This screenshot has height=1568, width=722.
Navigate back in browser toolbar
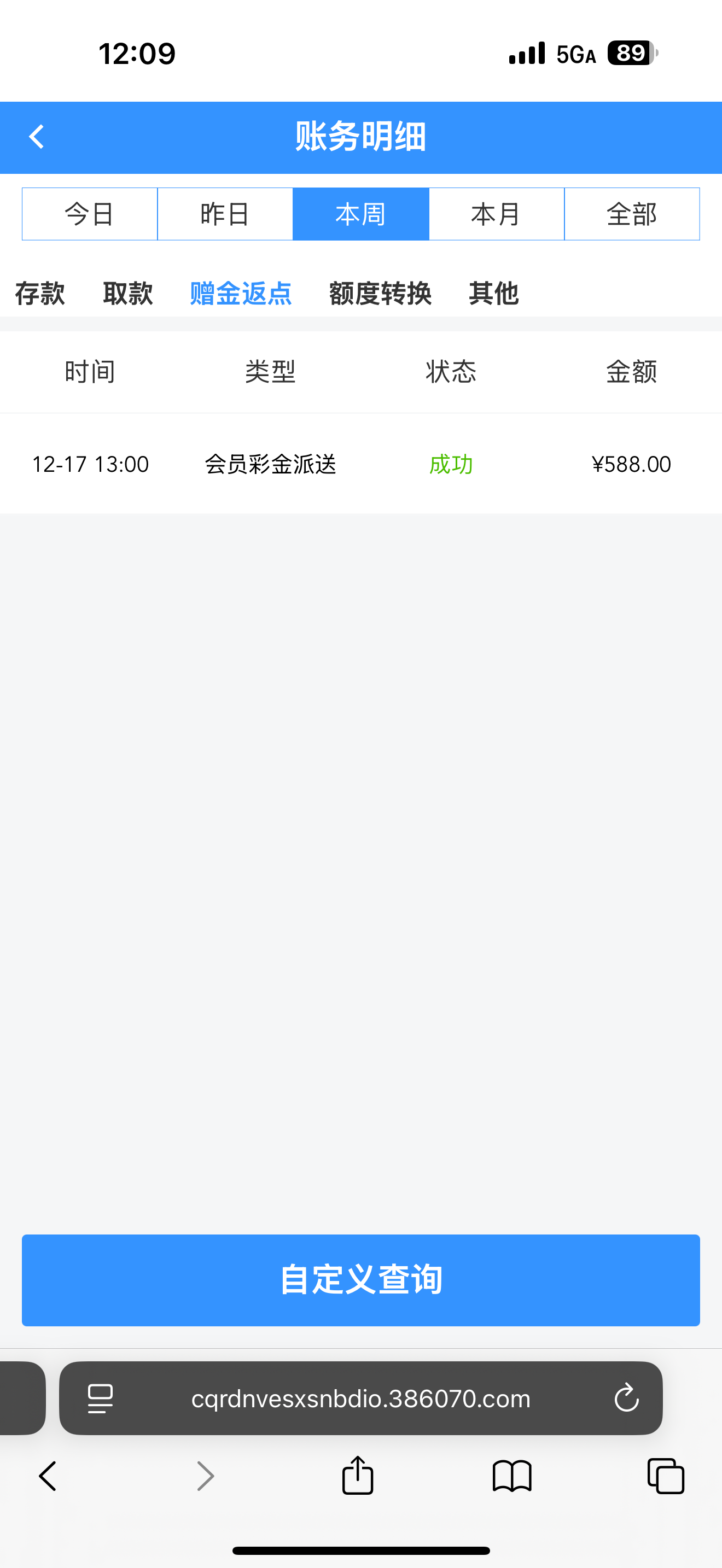(48, 1476)
